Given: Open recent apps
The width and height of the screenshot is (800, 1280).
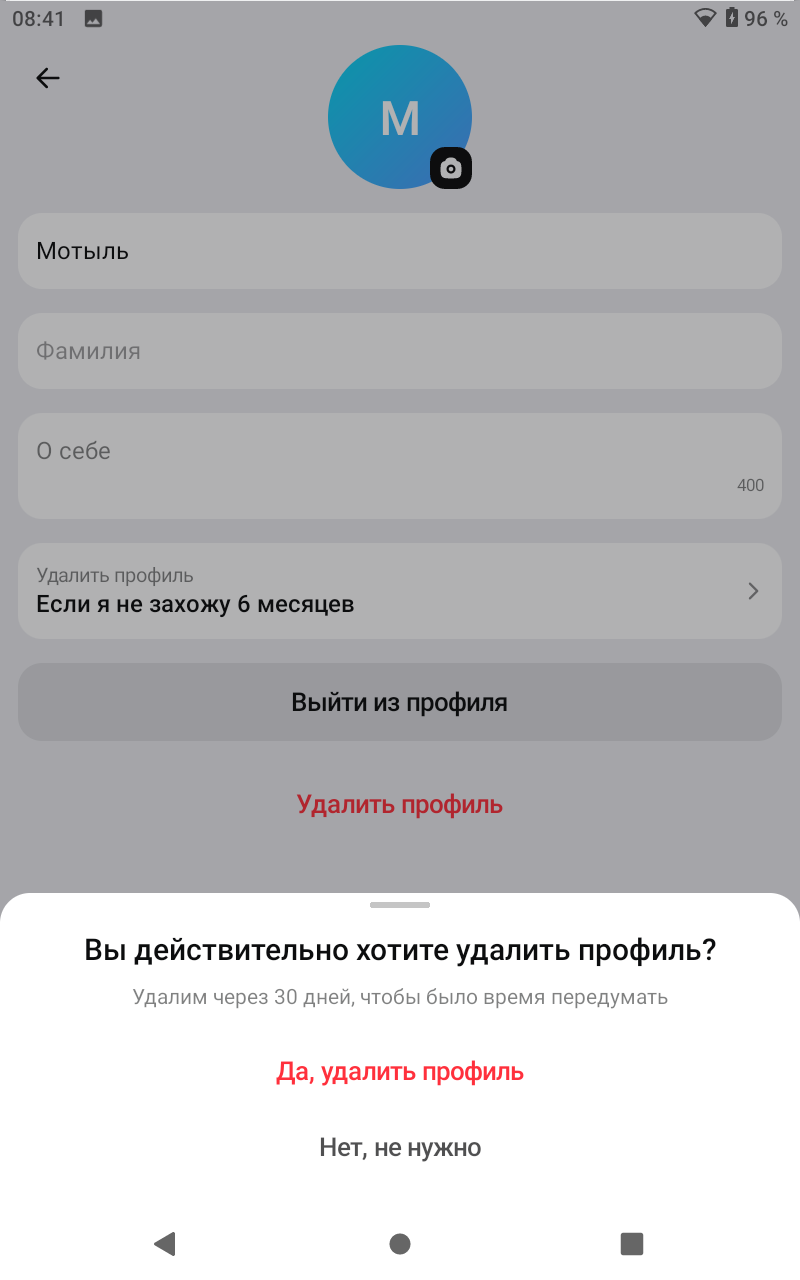Looking at the screenshot, I should point(631,1243).
